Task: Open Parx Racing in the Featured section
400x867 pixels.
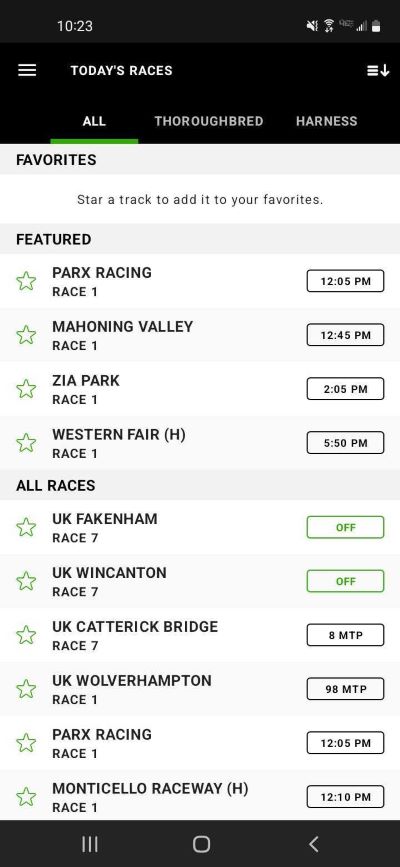Action: tap(200, 281)
